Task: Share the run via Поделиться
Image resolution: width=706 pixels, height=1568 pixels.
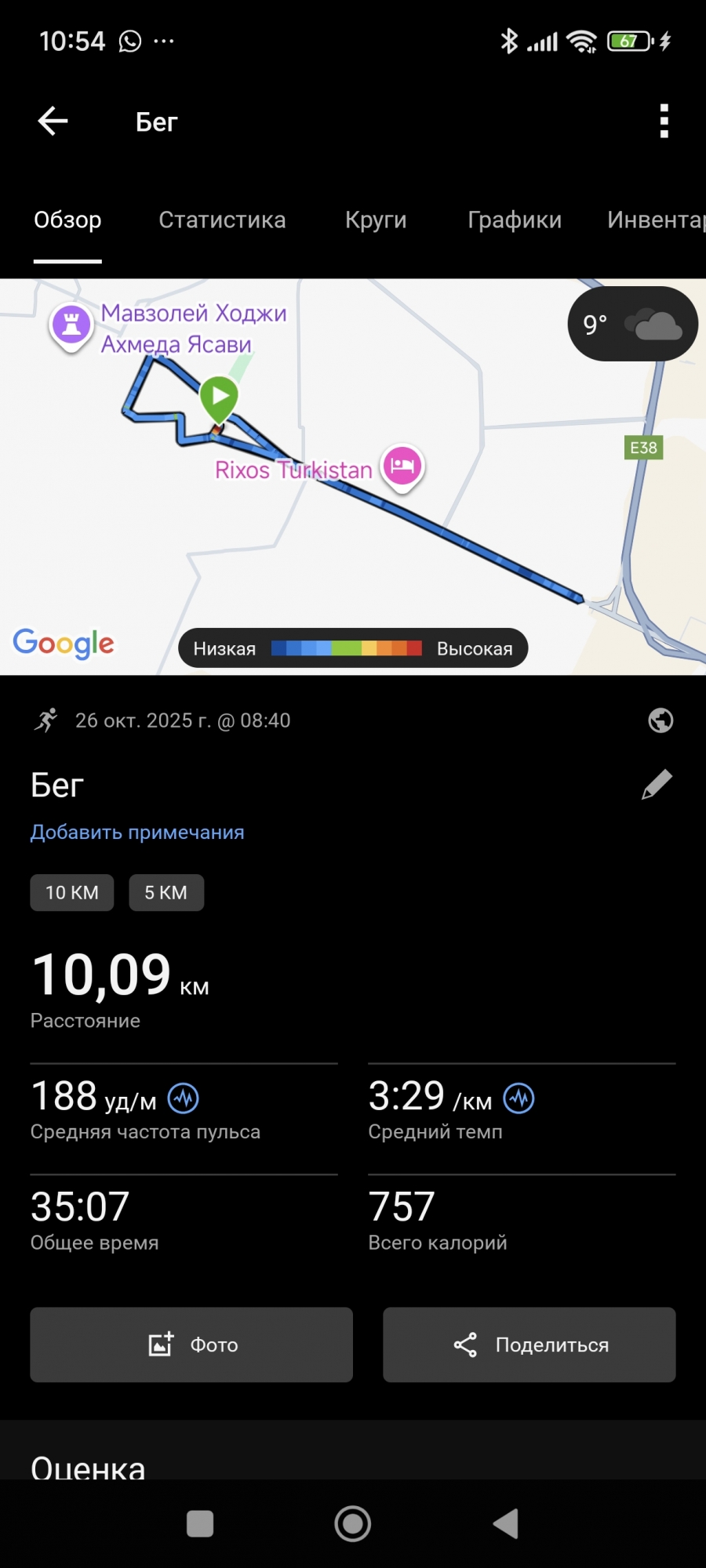Action: (x=529, y=1345)
